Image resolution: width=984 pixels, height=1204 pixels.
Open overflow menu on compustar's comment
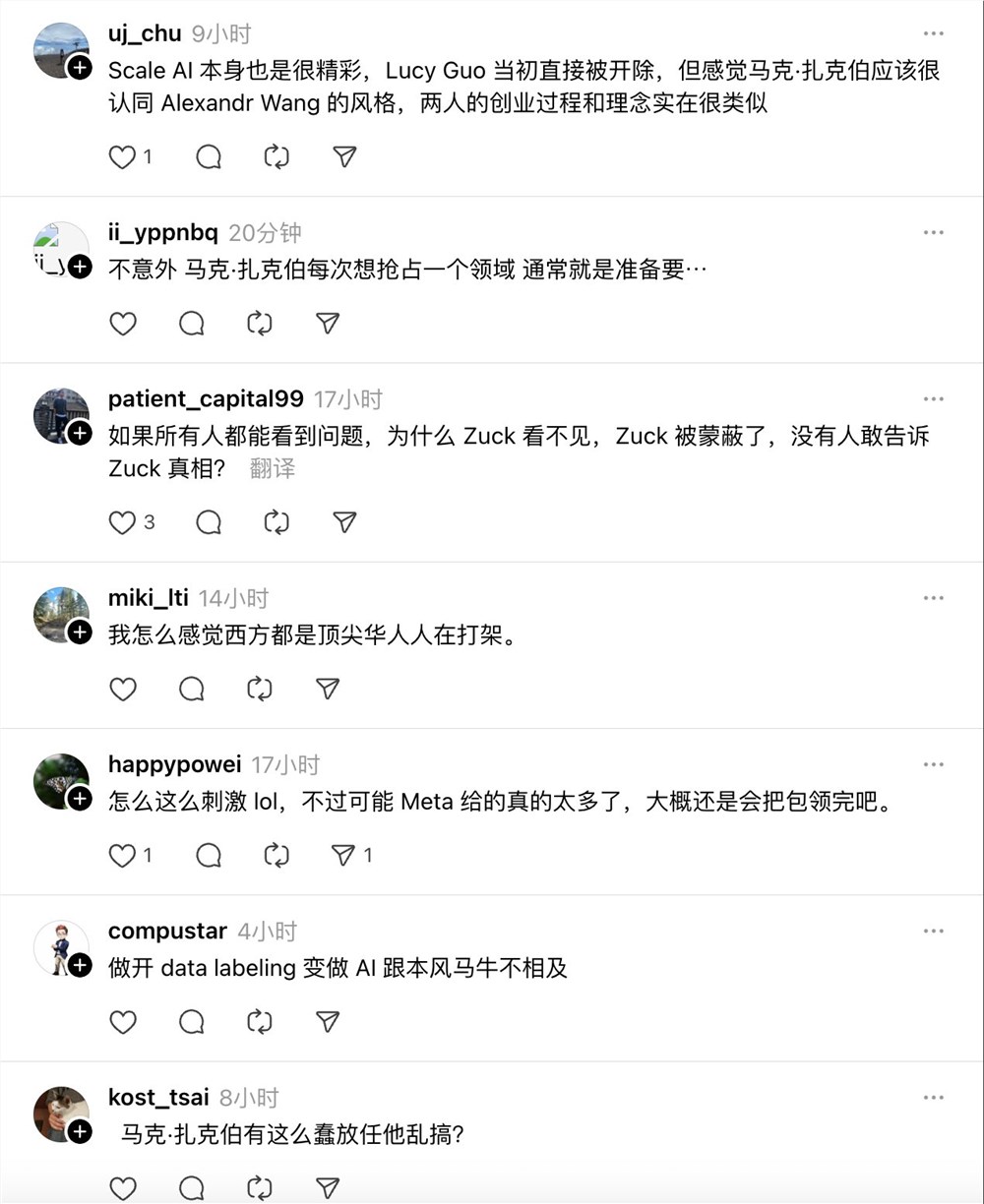(933, 932)
